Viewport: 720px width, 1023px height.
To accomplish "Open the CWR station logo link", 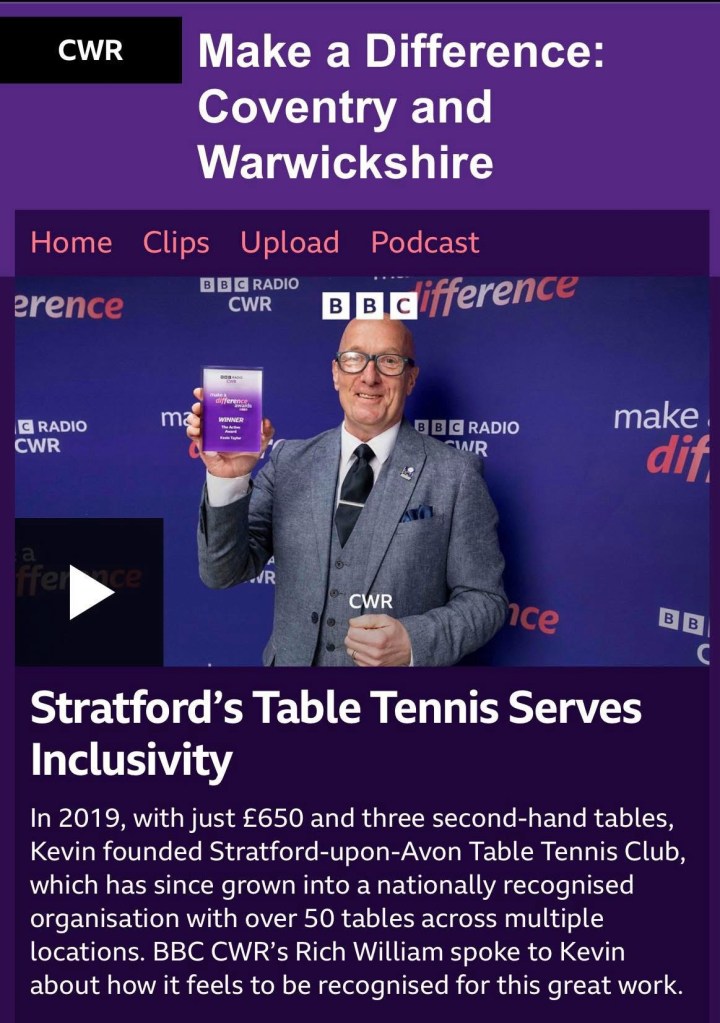I will point(91,51).
